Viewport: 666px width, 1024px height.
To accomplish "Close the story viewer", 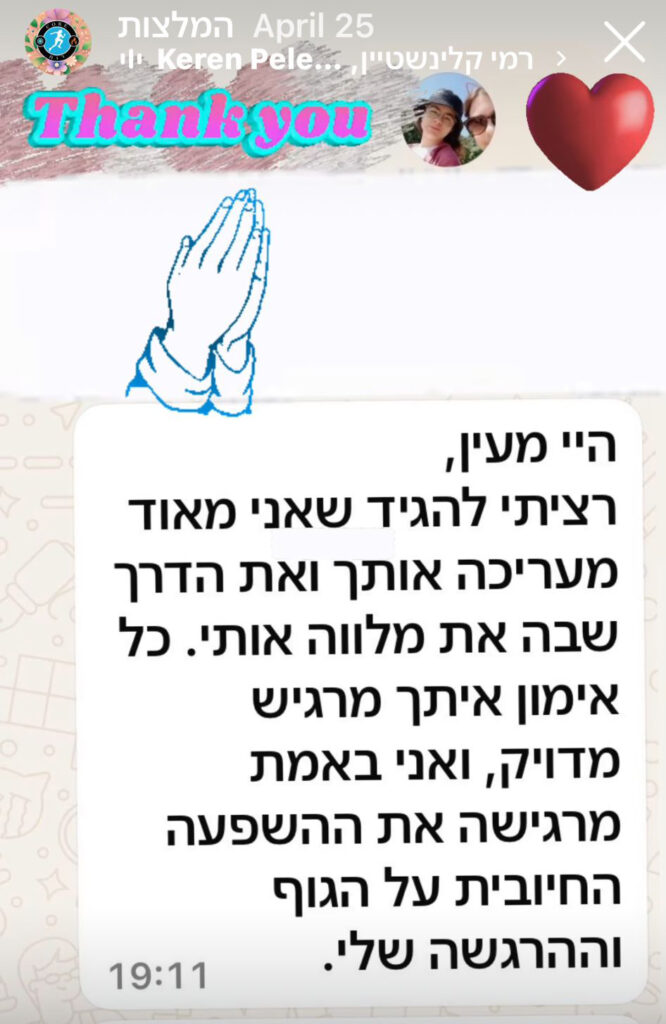I will (x=625, y=42).
